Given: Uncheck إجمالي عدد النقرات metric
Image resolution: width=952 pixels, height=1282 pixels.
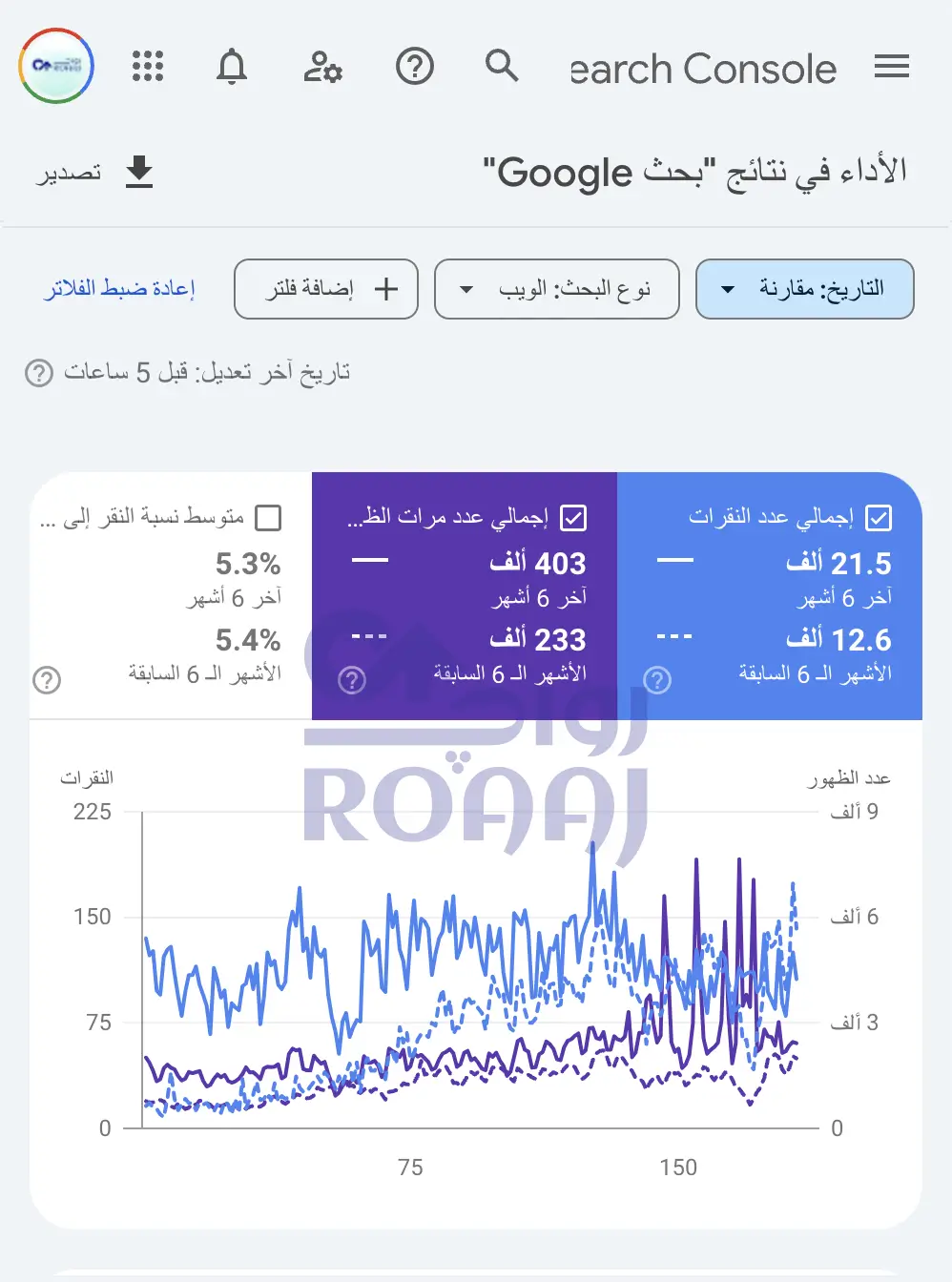Looking at the screenshot, I should coord(879,518).
